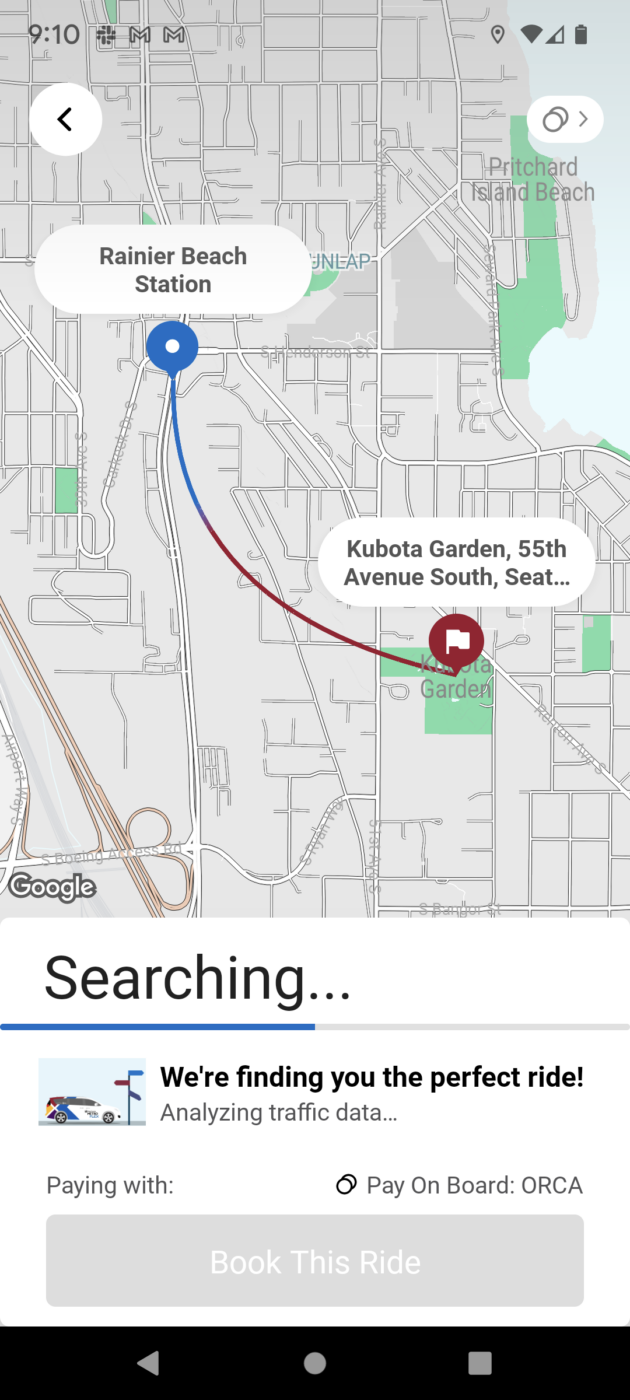Select the Rainier Beach Station pickup label
The width and height of the screenshot is (630, 1400).
pyautogui.click(x=173, y=270)
